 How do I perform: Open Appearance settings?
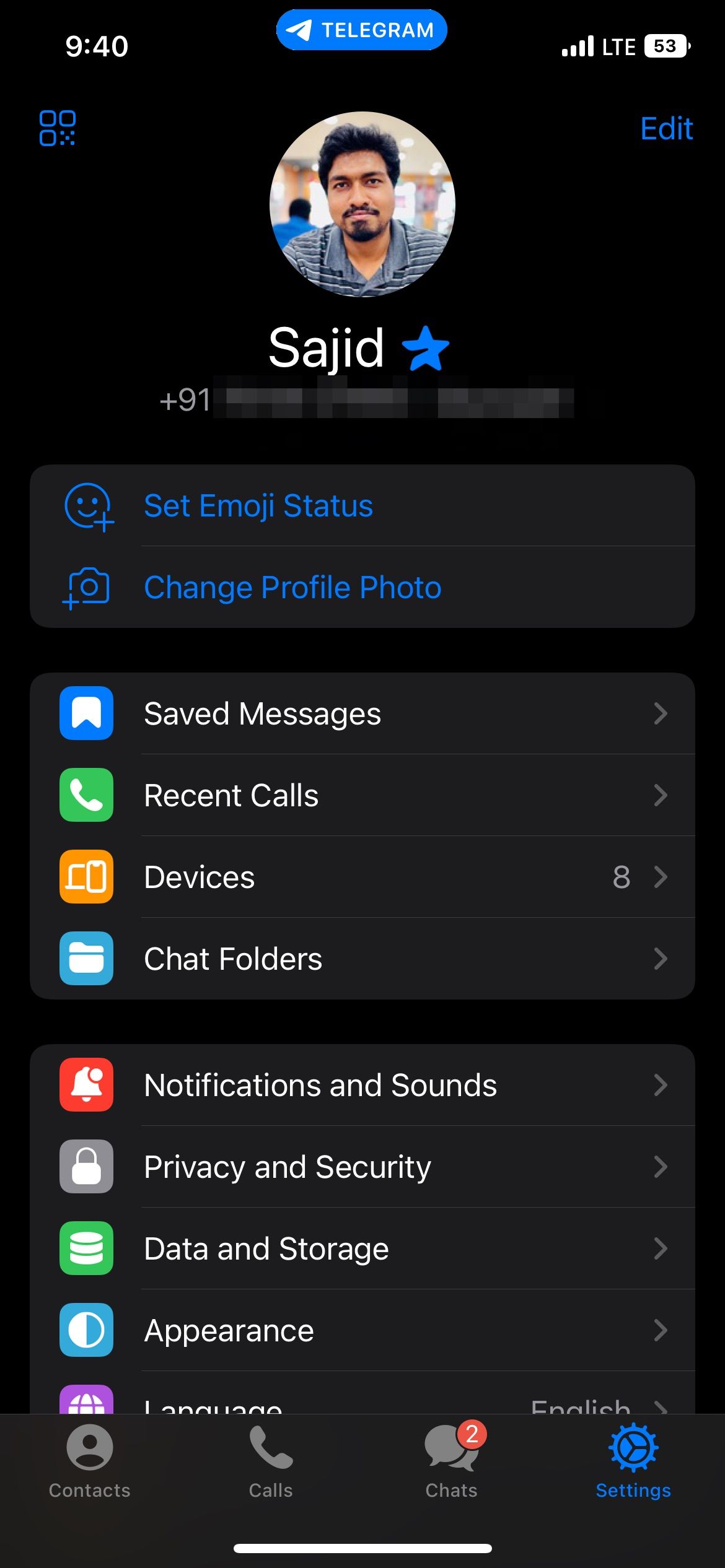[362, 1330]
